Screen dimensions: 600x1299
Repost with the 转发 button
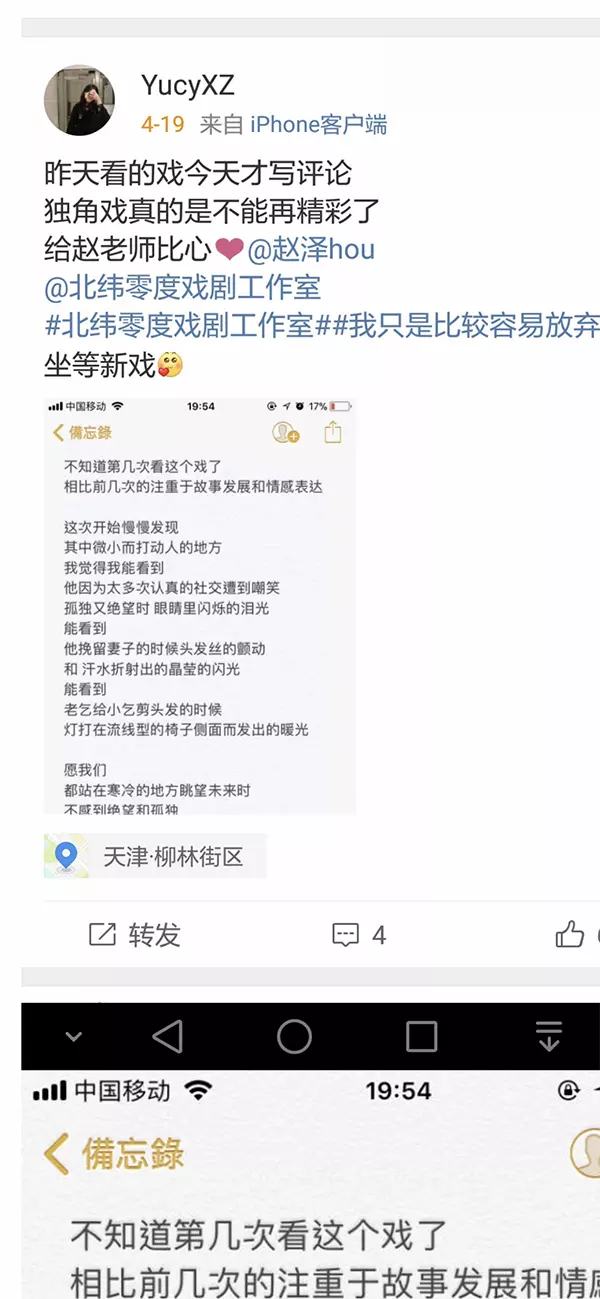click(135, 935)
